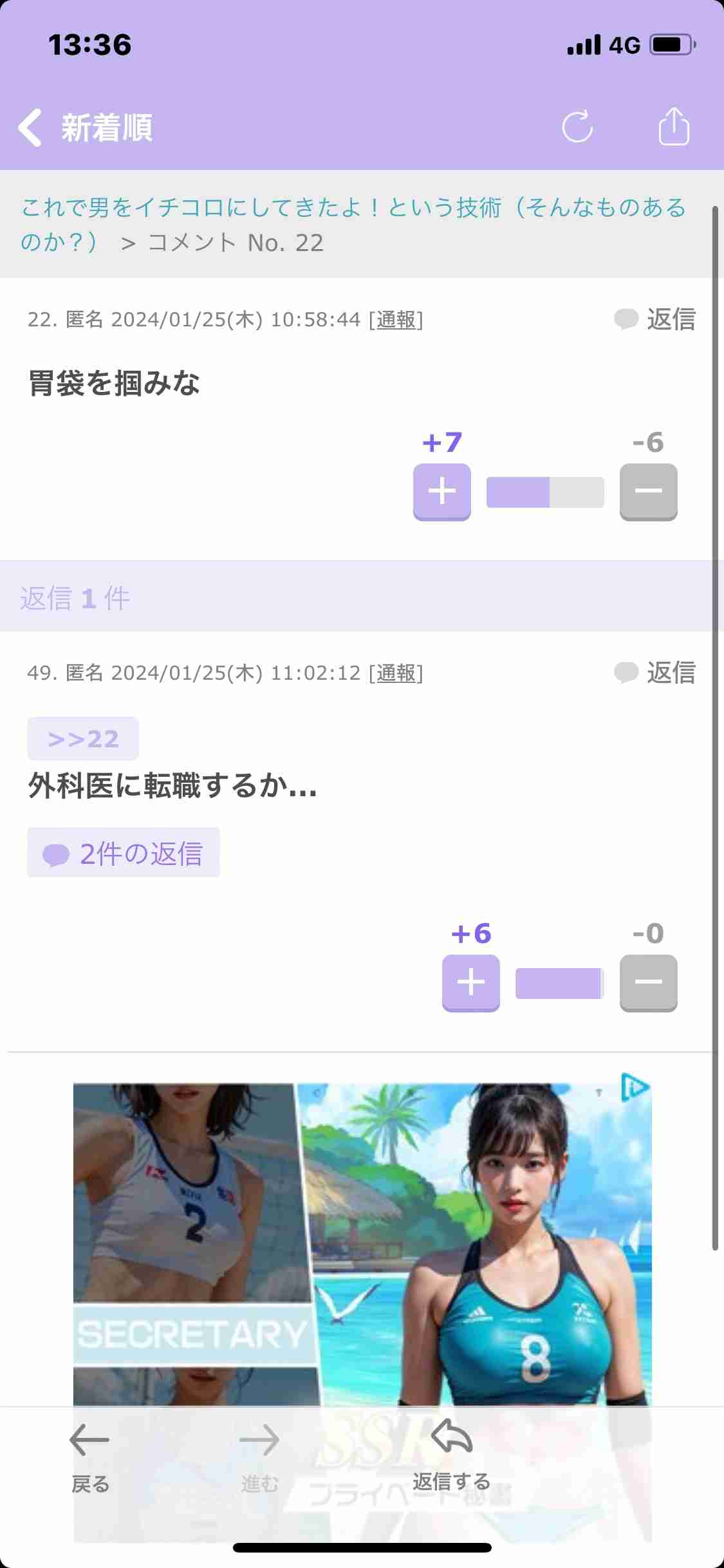Upvote comment 22 with plus button
724x1568 pixels.
[x=441, y=491]
